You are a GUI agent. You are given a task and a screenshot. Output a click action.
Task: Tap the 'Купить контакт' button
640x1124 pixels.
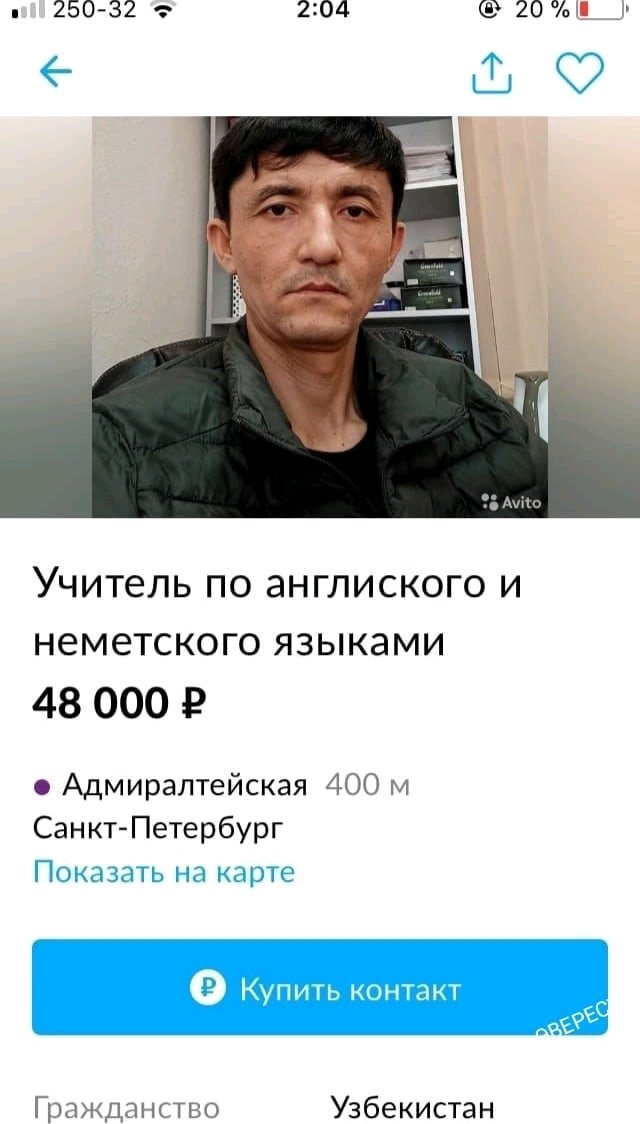click(320, 988)
